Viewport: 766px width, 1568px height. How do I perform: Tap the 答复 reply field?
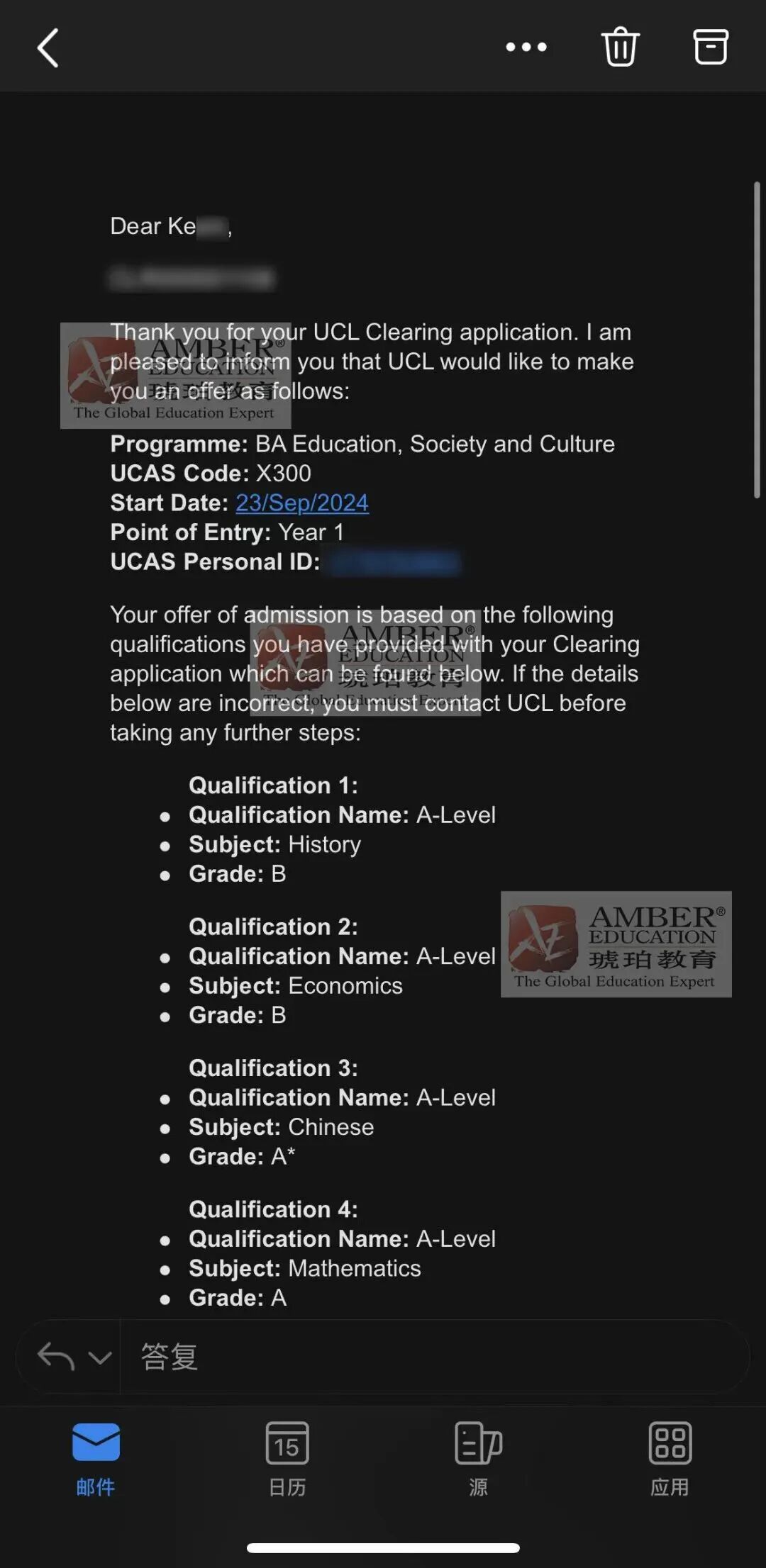click(434, 1357)
